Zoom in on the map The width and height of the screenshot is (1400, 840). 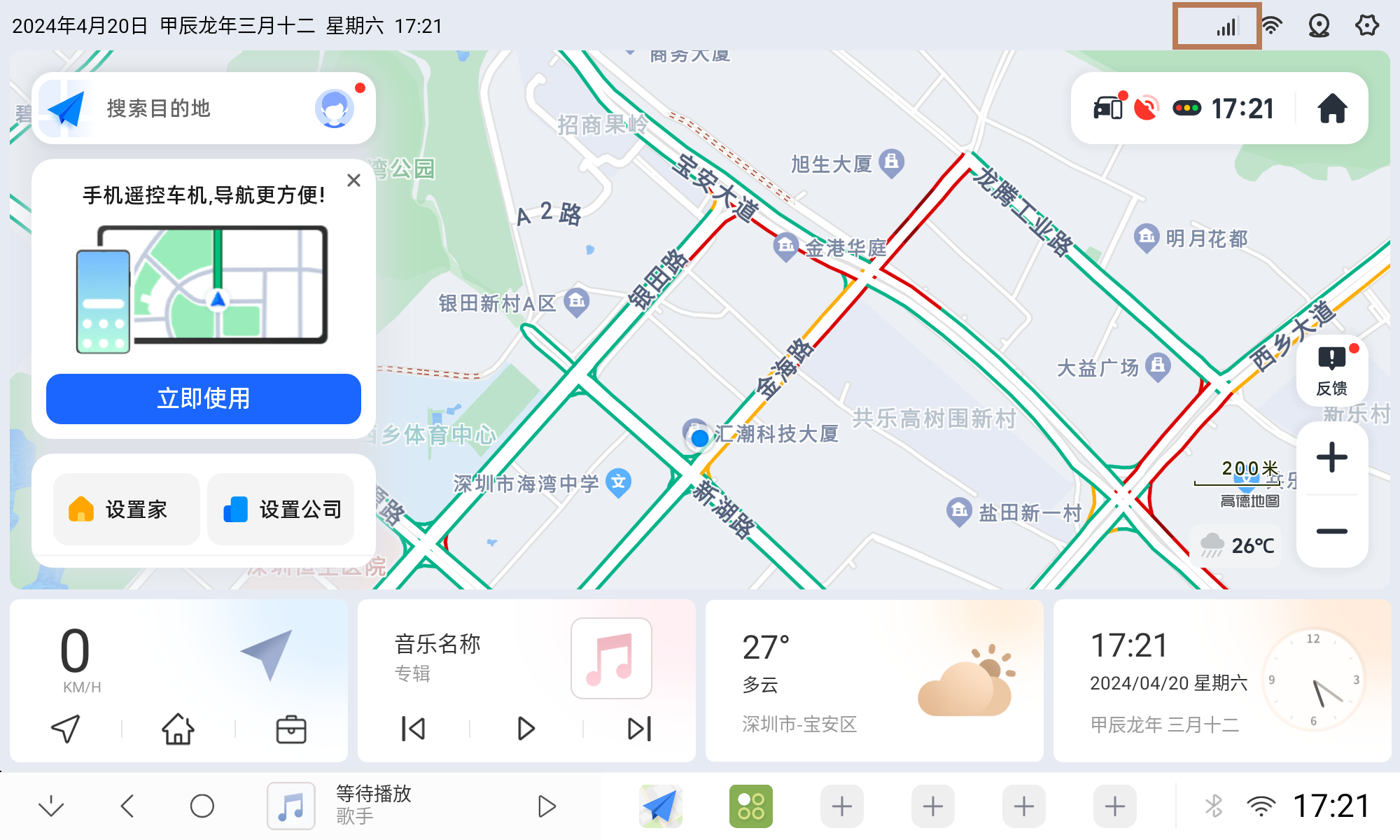point(1331,458)
